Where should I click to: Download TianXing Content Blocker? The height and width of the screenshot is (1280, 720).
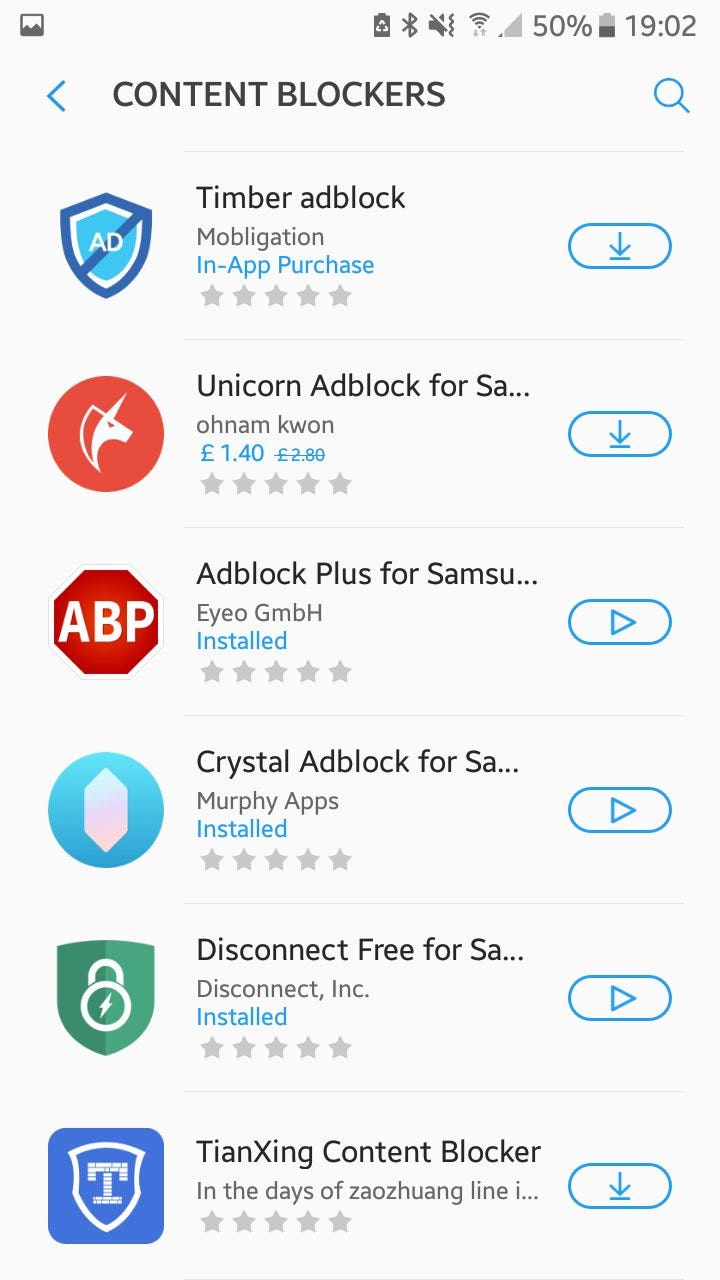click(619, 1186)
